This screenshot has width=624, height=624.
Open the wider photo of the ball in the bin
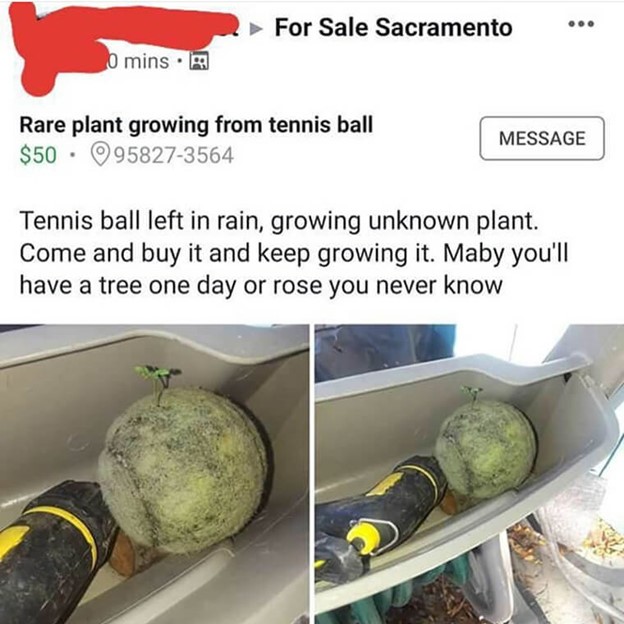tap(468, 474)
